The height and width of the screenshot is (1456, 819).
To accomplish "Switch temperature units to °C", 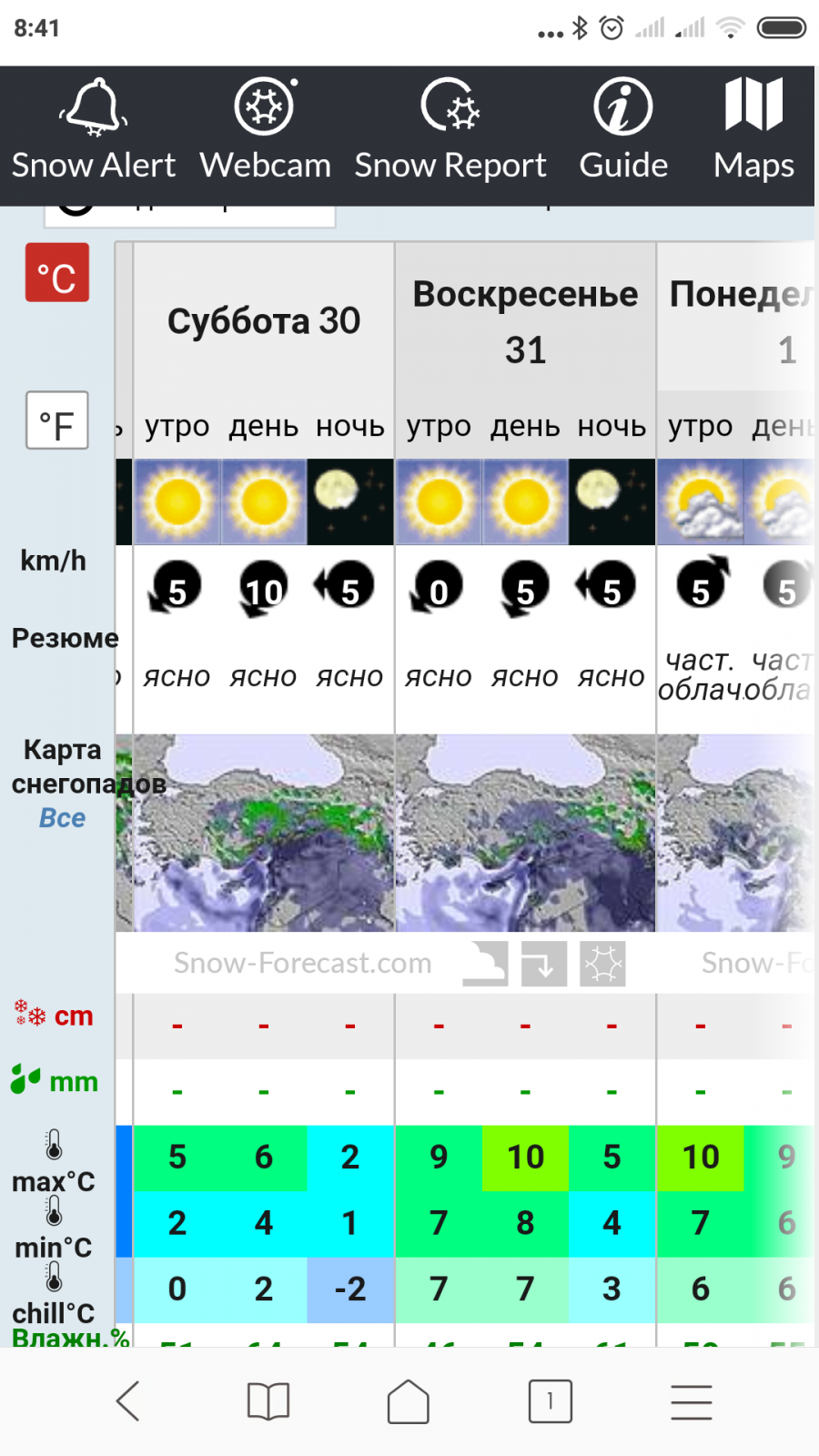I will 57,273.
